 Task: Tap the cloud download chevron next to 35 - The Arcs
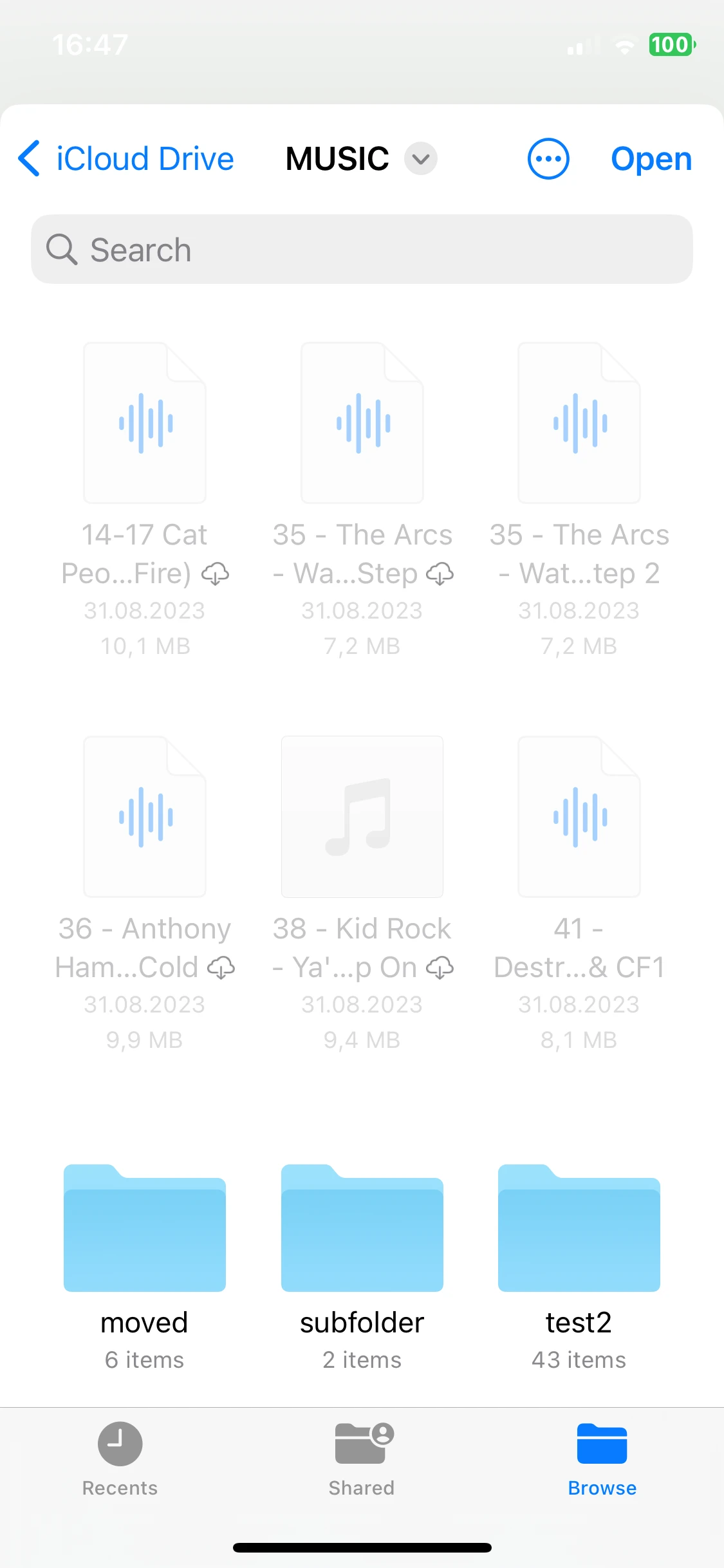[x=440, y=574]
